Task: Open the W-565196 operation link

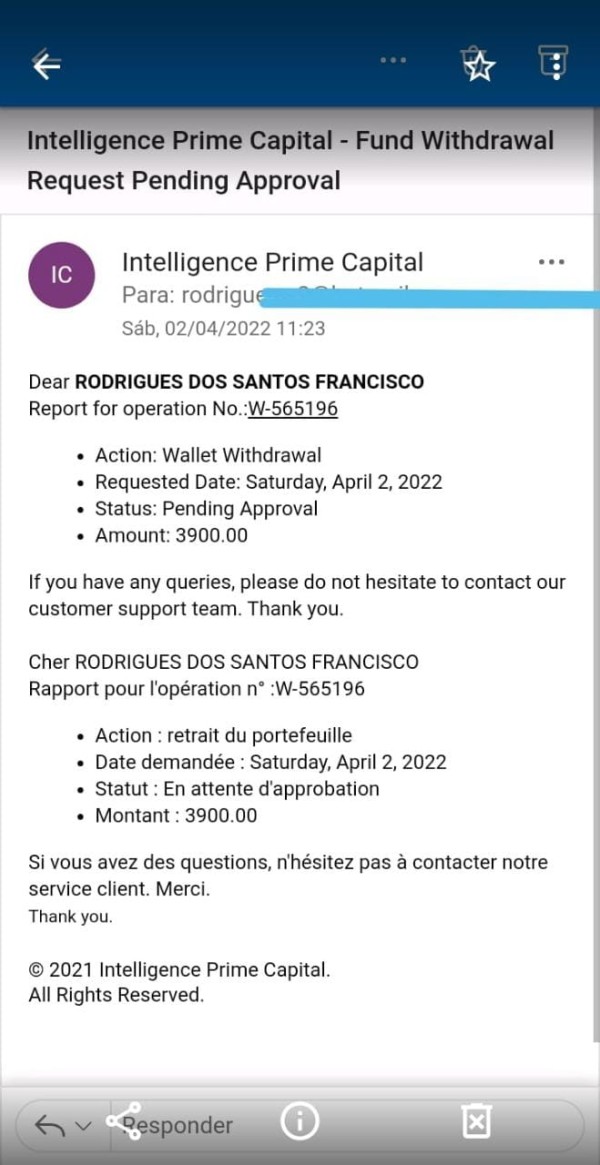Action: coord(293,409)
